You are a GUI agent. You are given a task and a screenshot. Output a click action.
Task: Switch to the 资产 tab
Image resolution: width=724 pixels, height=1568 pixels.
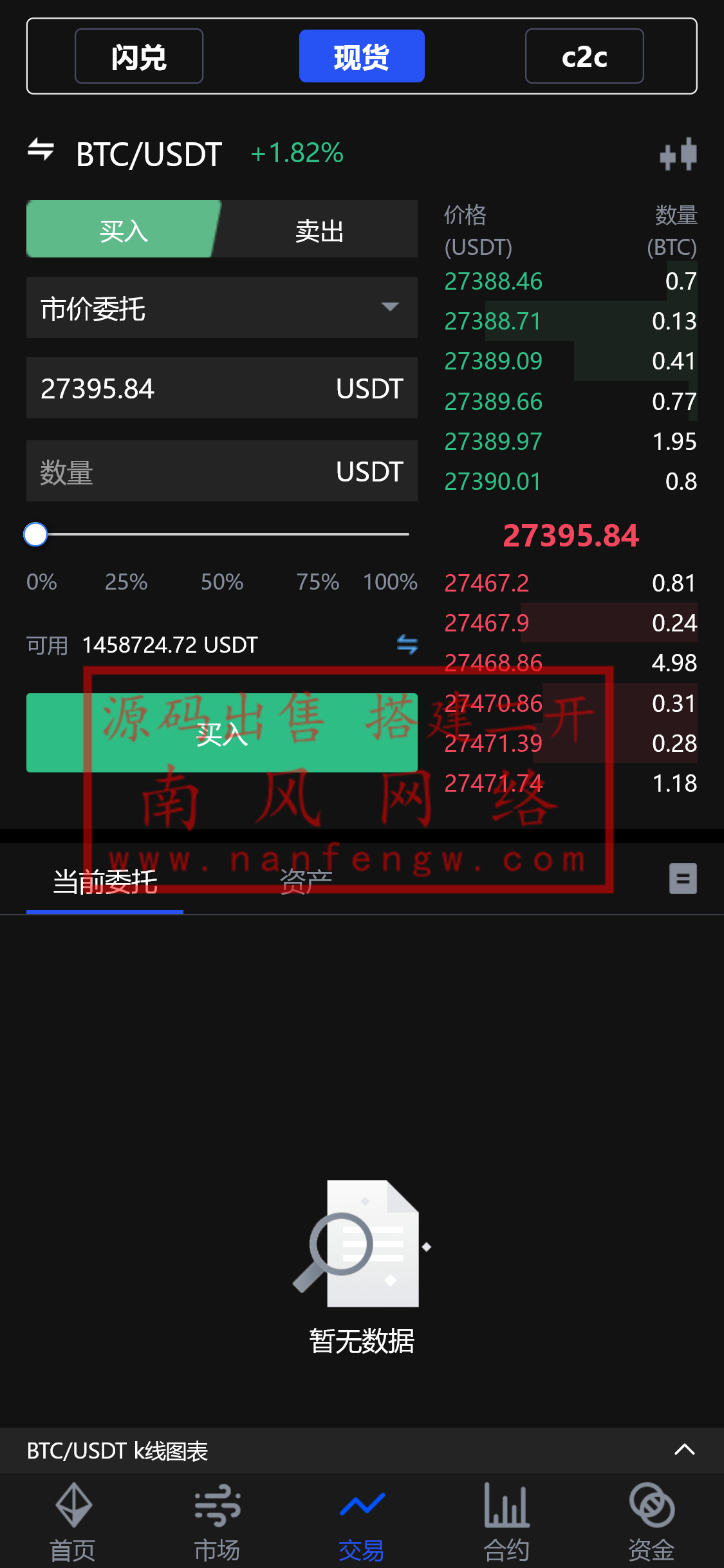pyautogui.click(x=306, y=881)
